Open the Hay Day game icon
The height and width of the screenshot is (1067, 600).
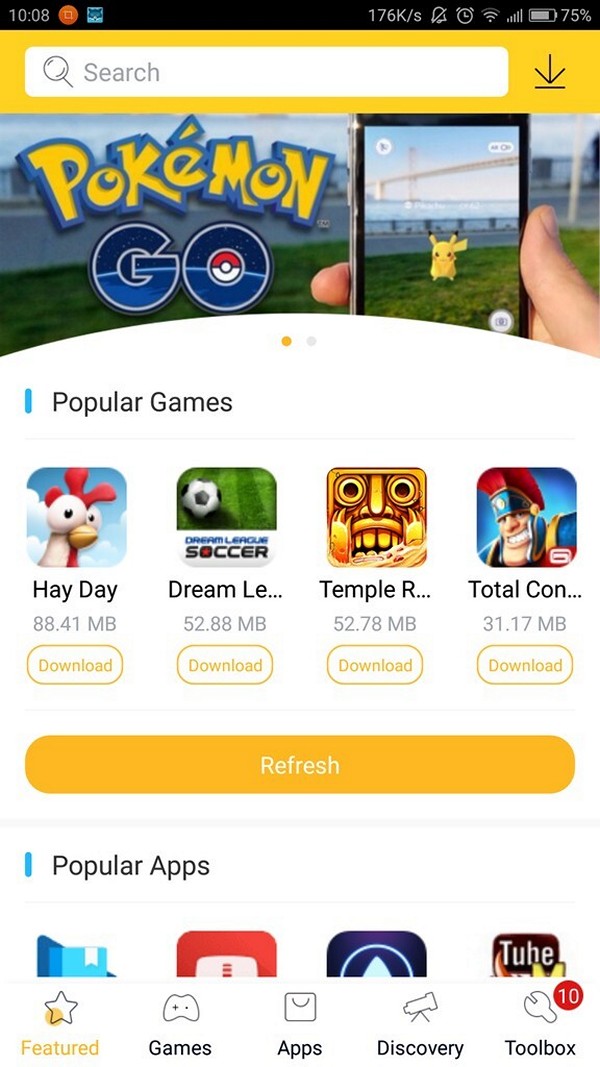click(76, 517)
